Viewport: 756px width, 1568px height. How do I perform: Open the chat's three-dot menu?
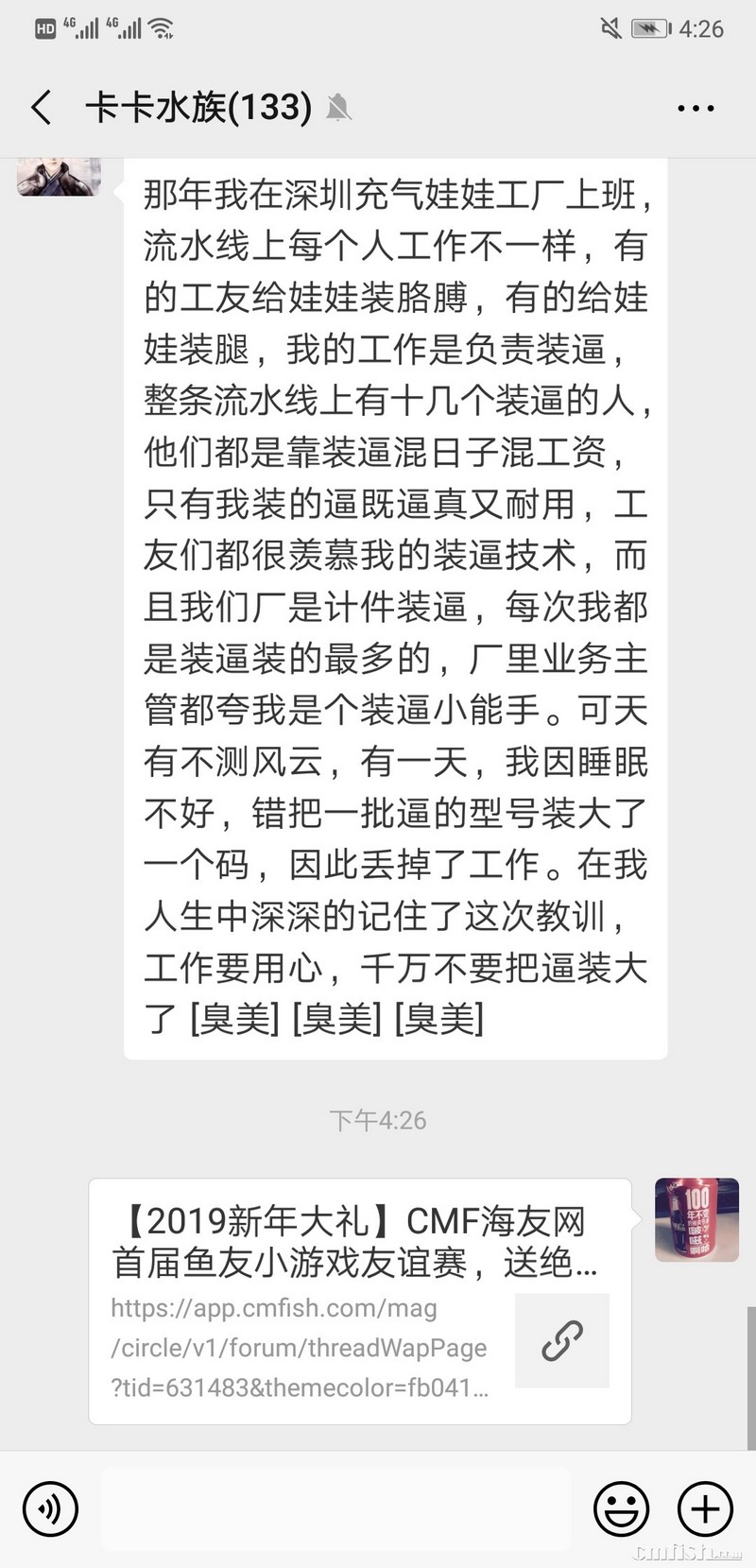pyautogui.click(x=696, y=108)
